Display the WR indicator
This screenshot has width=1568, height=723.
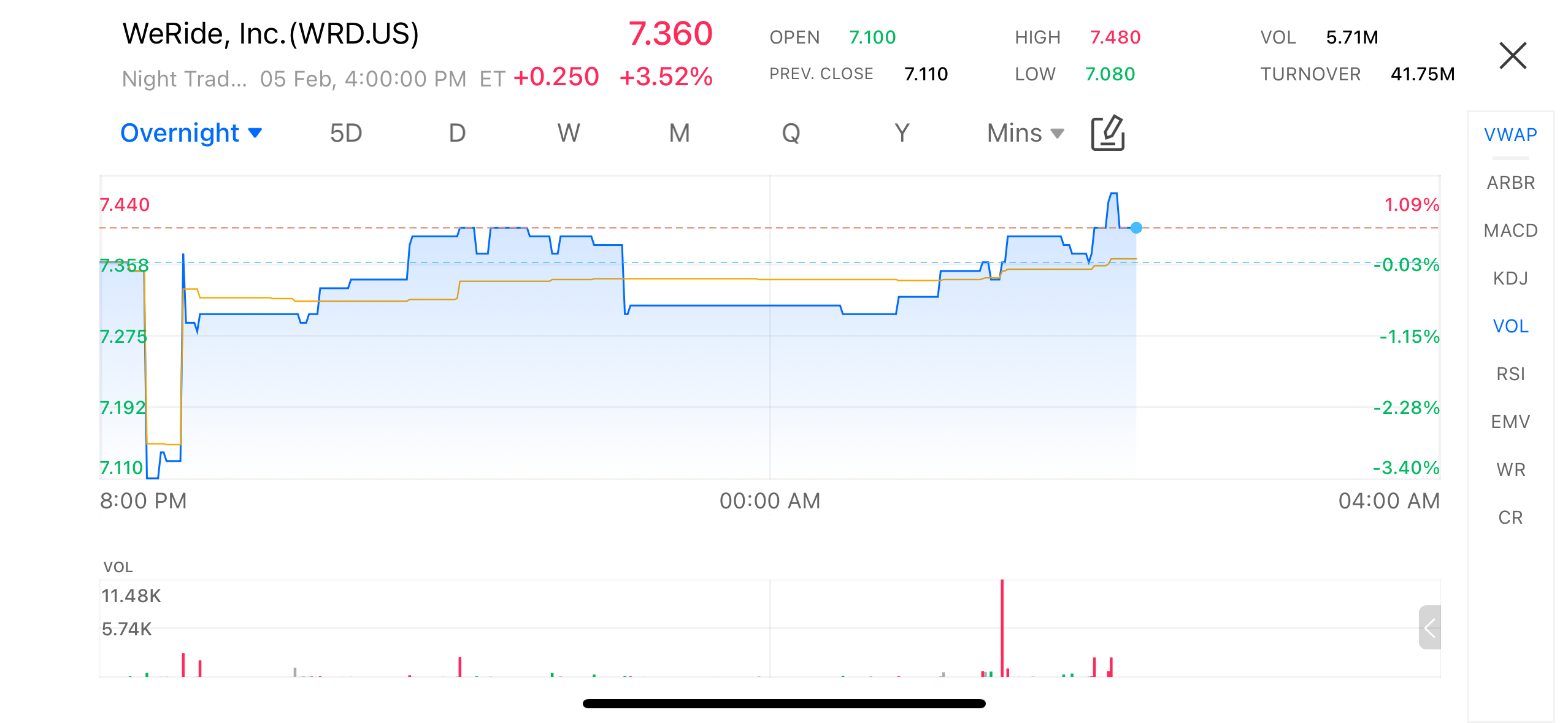coord(1510,470)
